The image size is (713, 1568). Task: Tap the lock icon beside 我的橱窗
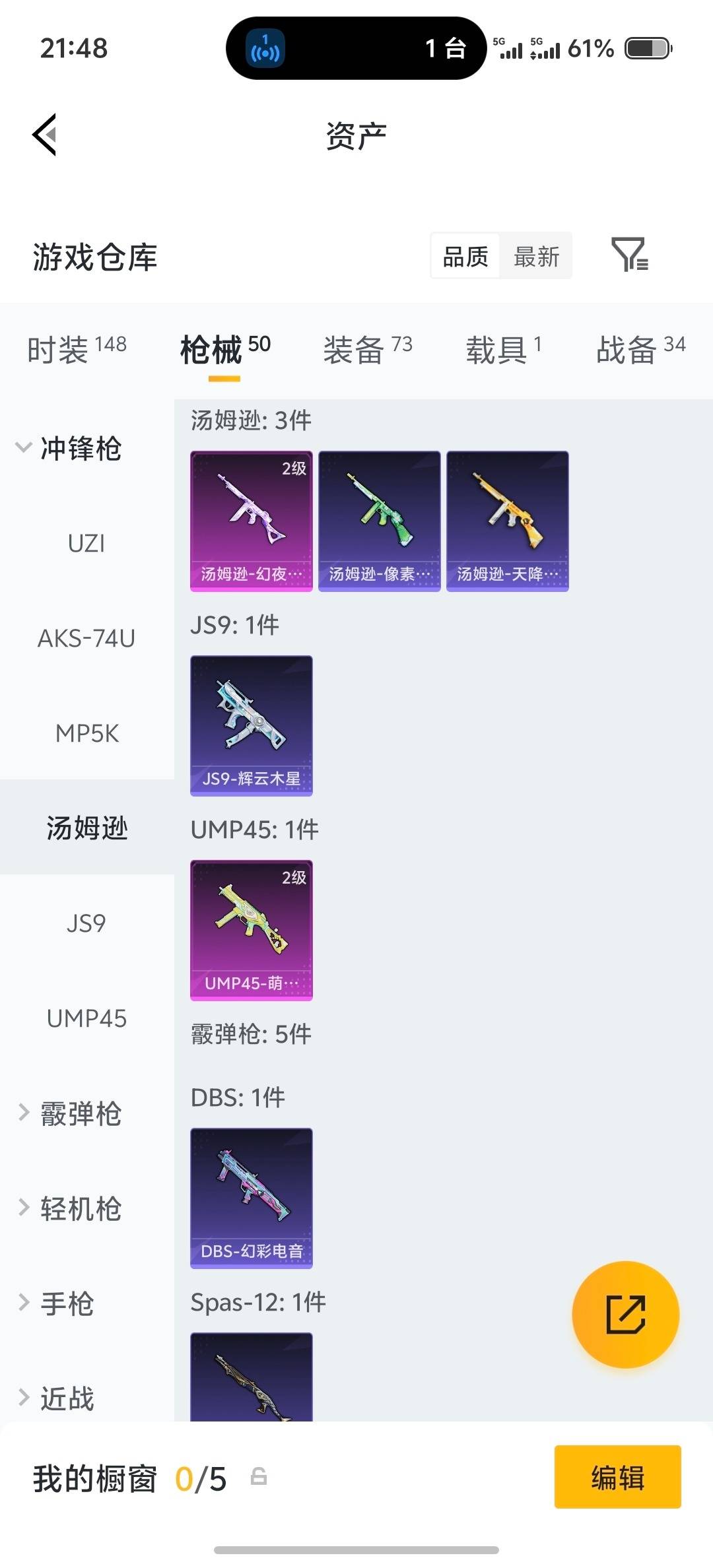pyautogui.click(x=259, y=1478)
